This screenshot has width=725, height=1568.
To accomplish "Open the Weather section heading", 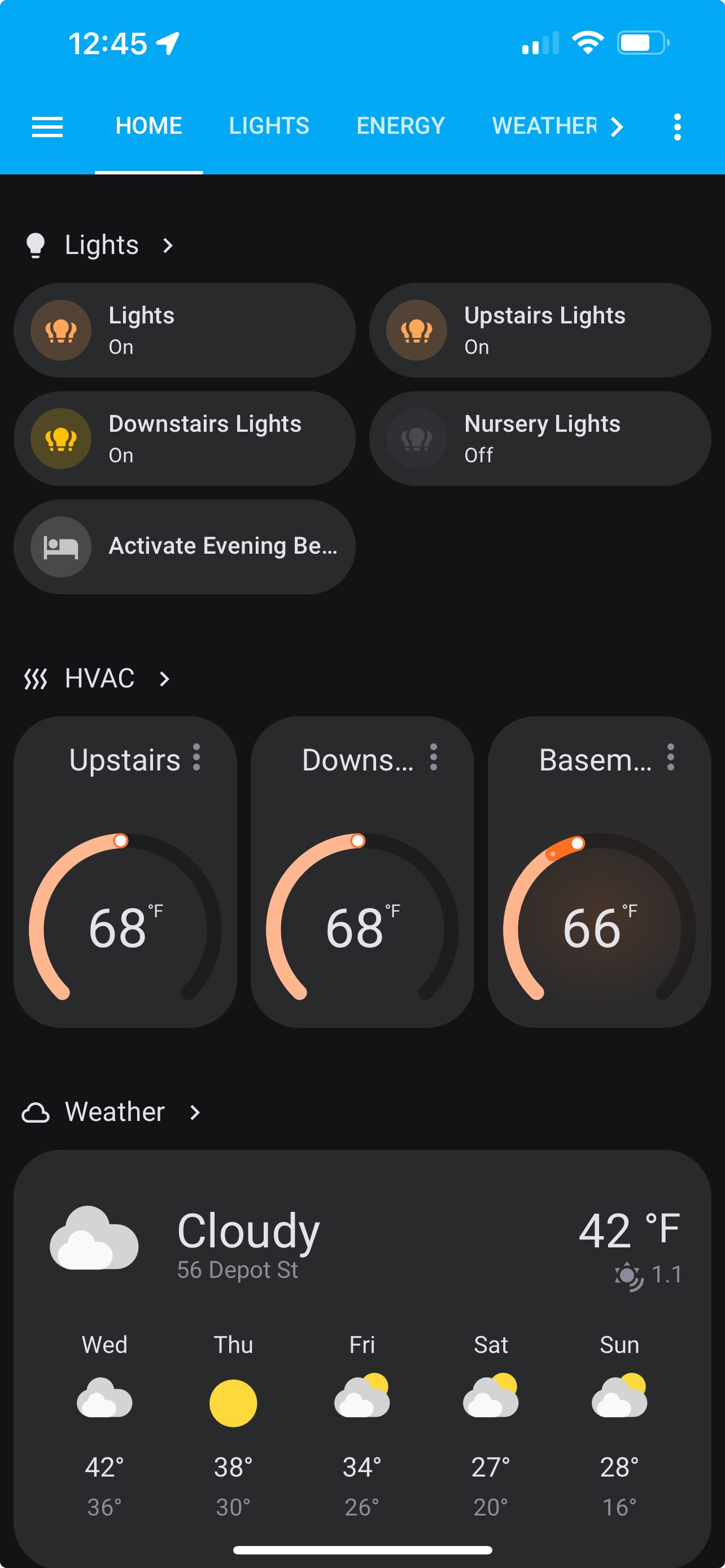I will click(x=115, y=1112).
